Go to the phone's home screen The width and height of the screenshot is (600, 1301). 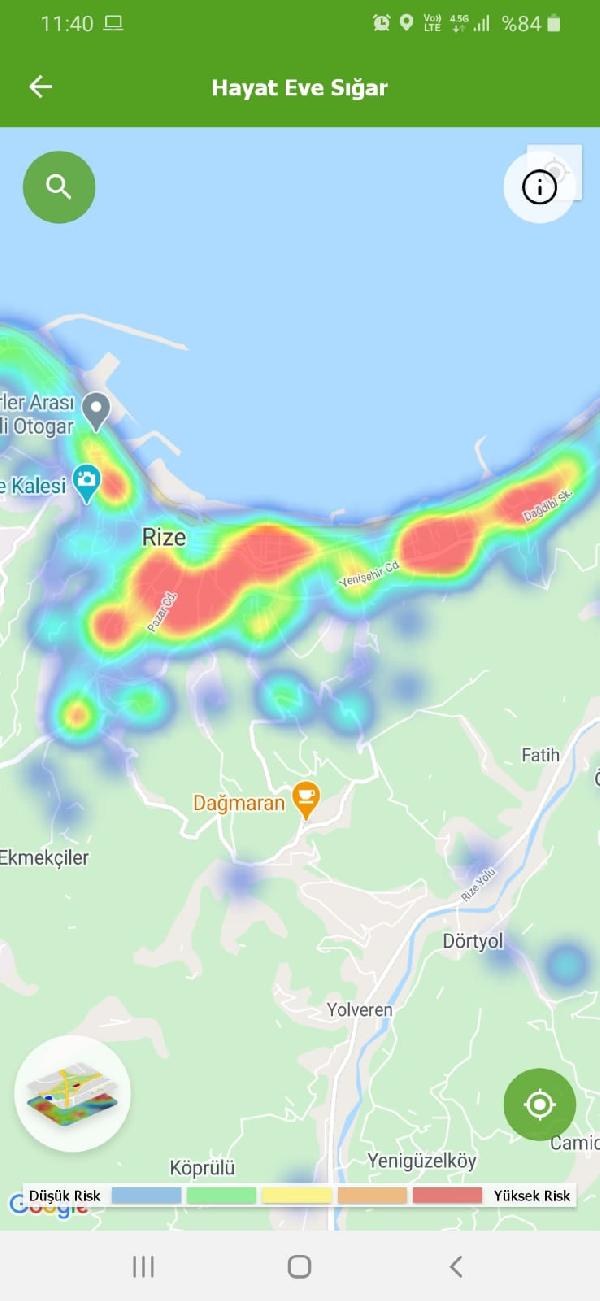pyautogui.click(x=299, y=1267)
